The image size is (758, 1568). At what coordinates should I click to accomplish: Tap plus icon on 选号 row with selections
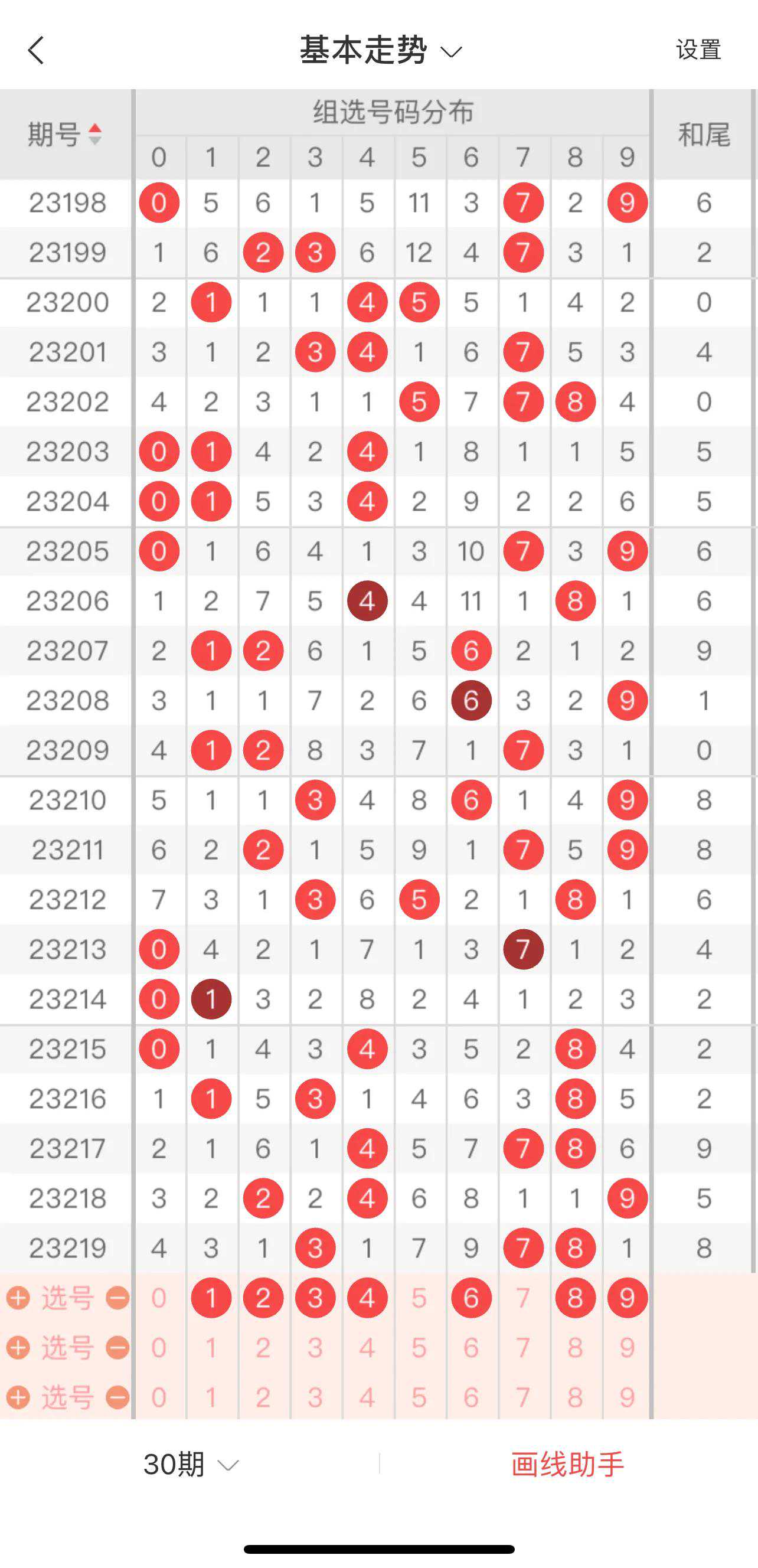[18, 1298]
